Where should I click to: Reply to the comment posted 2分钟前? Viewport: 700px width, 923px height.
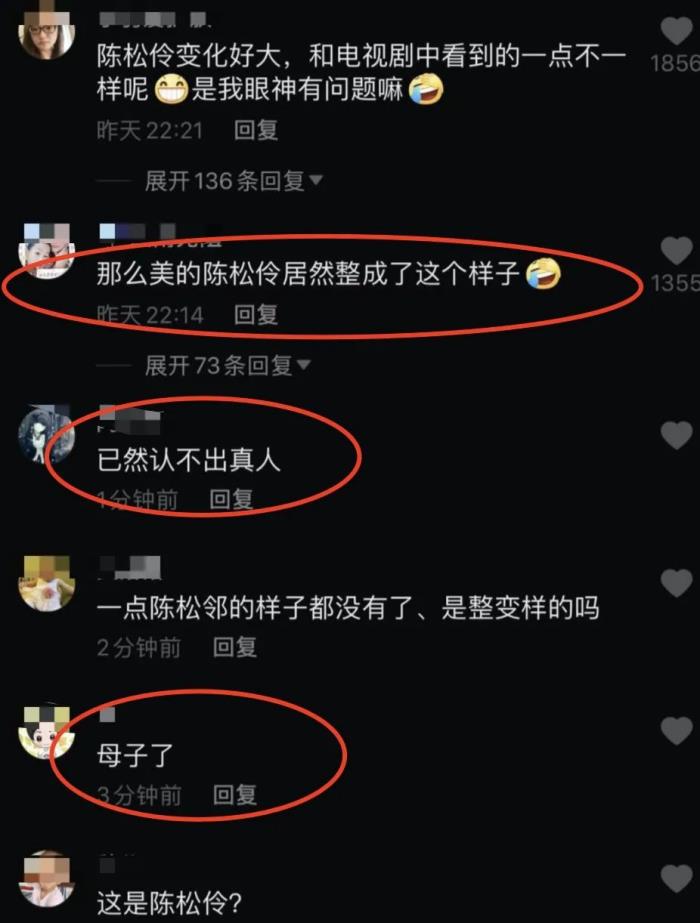235,647
